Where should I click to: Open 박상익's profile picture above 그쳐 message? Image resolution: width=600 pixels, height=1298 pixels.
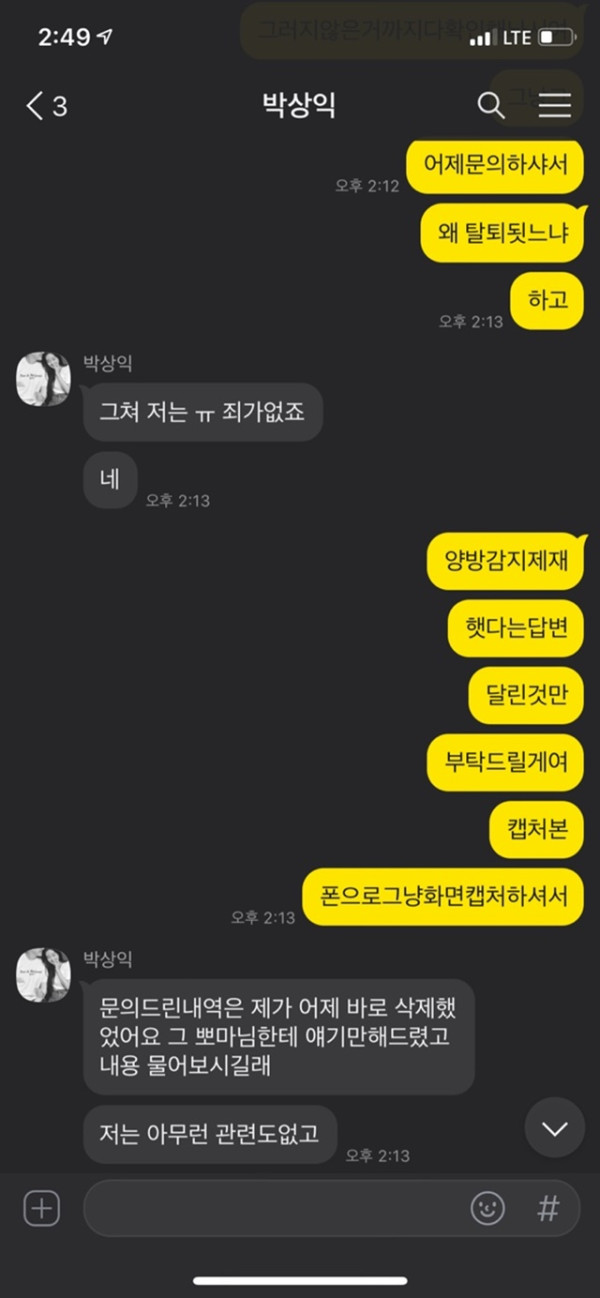[43, 379]
